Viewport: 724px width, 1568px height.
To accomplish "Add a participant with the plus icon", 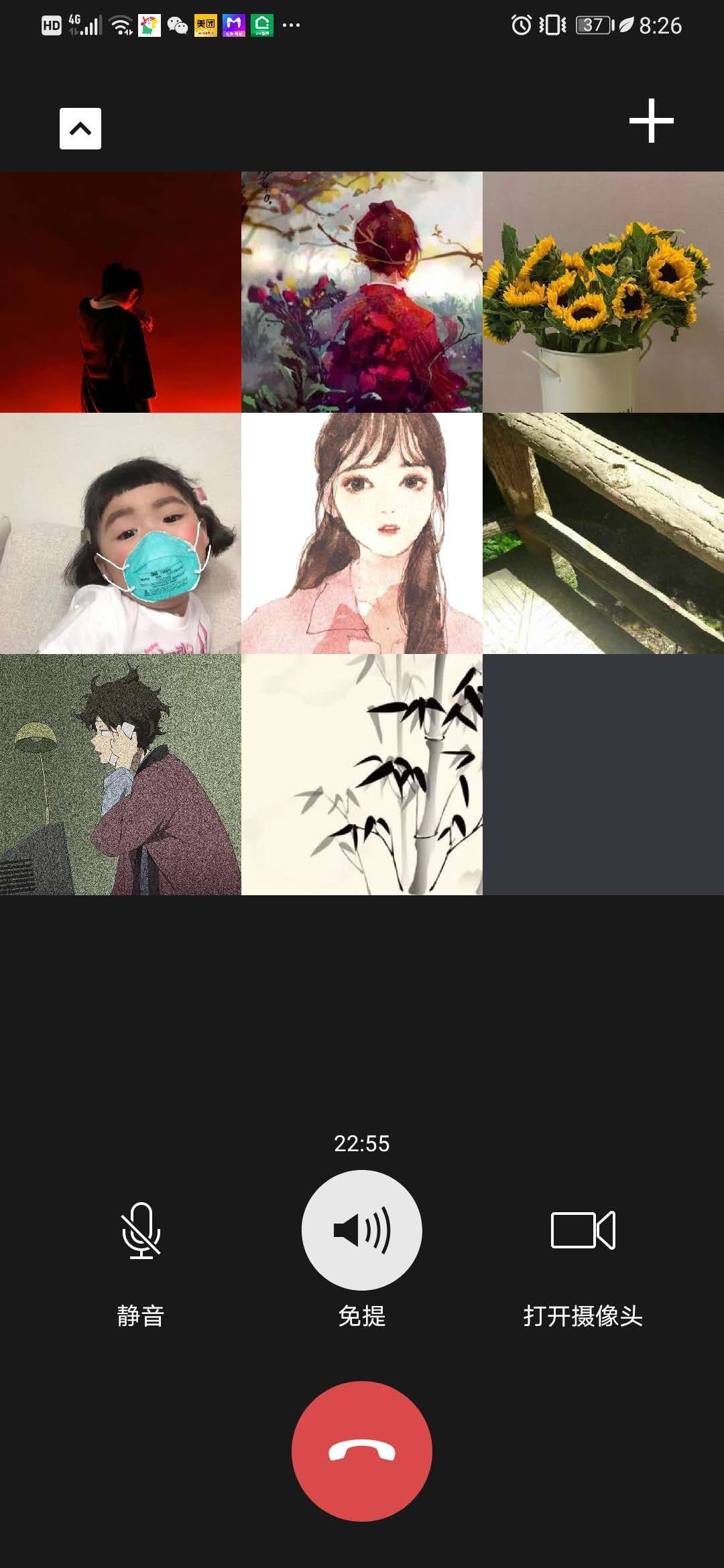I will (x=651, y=121).
